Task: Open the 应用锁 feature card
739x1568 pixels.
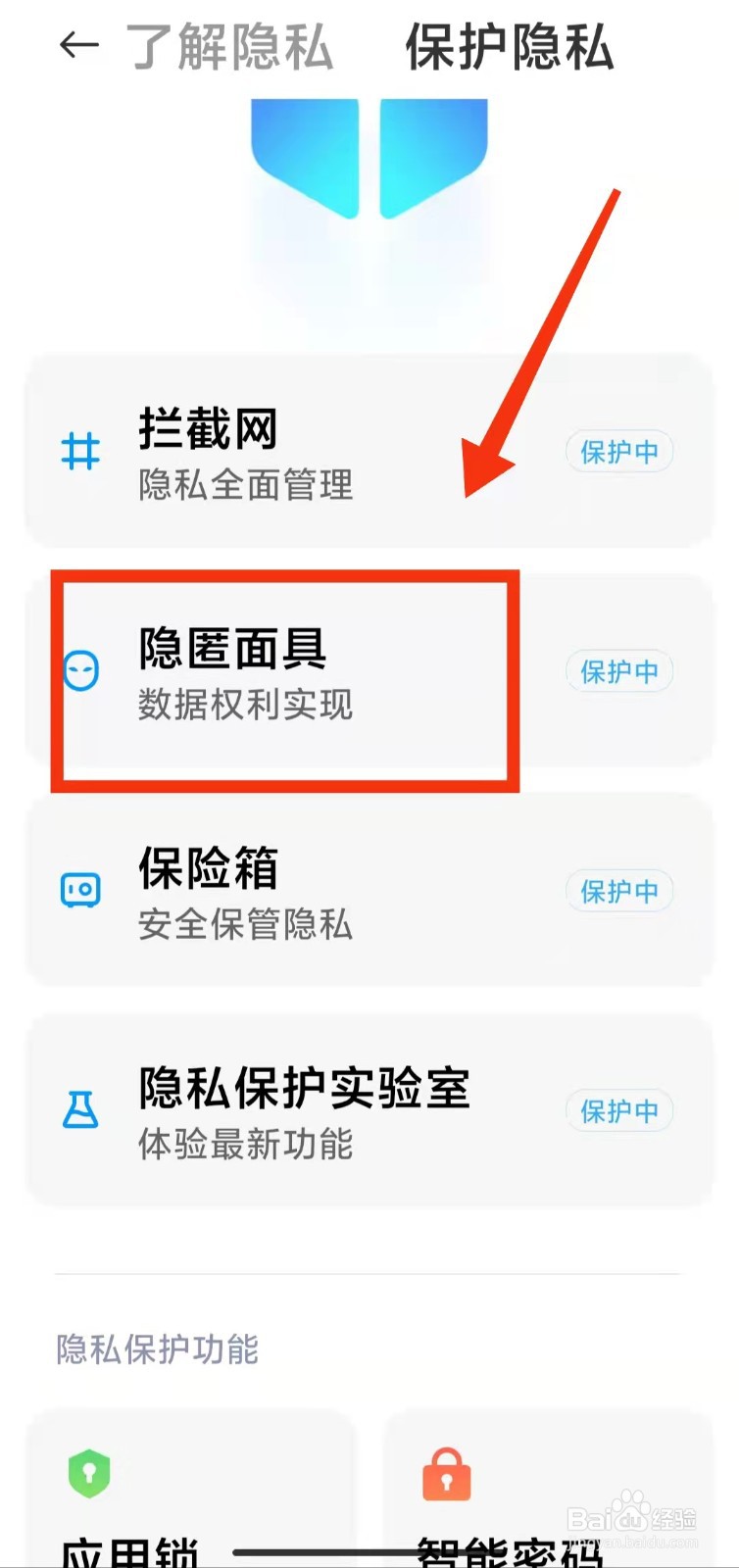Action: pos(192,1490)
